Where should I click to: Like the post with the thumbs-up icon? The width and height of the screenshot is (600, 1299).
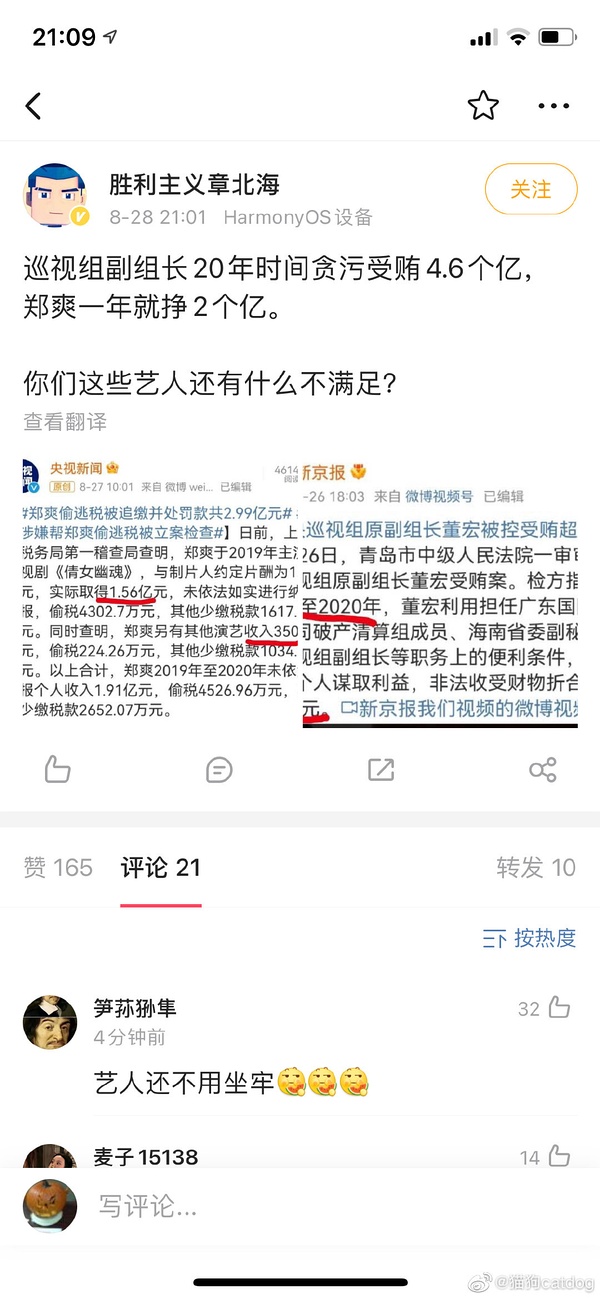pyautogui.click(x=58, y=769)
